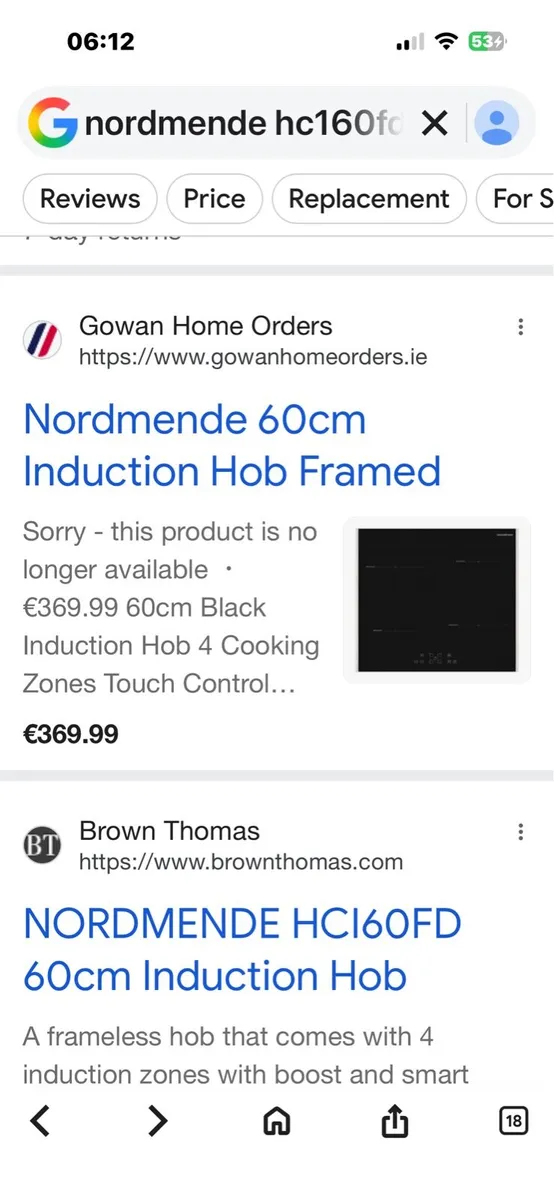Open the NORDMENDE HCI60FD 60cm Induction Hob result

242,950
